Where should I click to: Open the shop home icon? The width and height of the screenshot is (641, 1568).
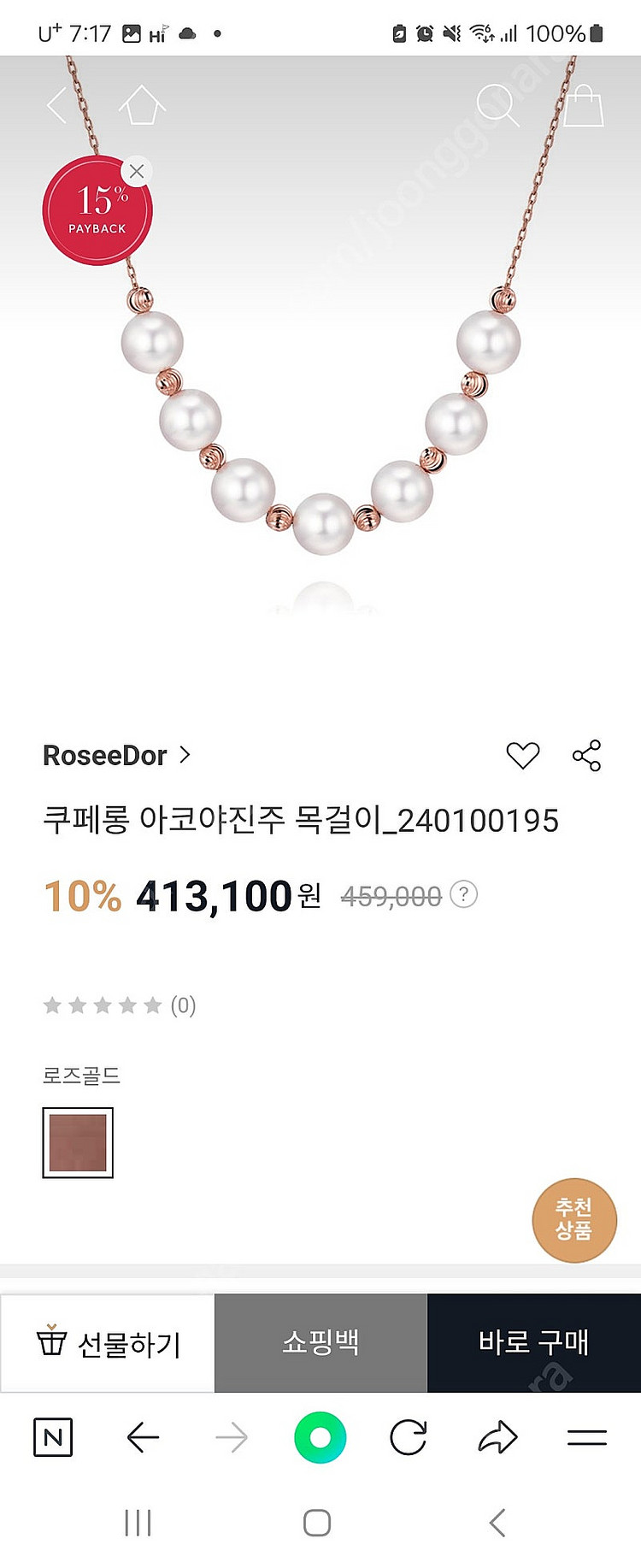[x=142, y=106]
